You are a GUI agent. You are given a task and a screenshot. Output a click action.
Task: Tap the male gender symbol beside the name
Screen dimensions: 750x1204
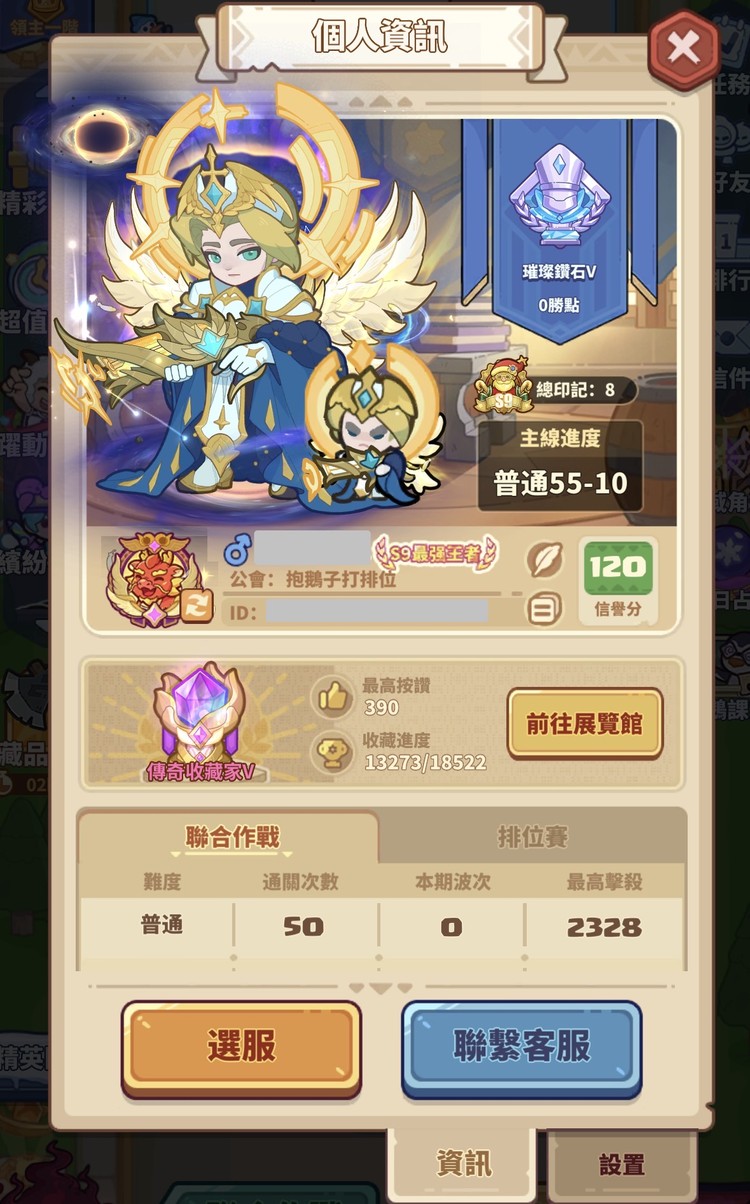238,548
